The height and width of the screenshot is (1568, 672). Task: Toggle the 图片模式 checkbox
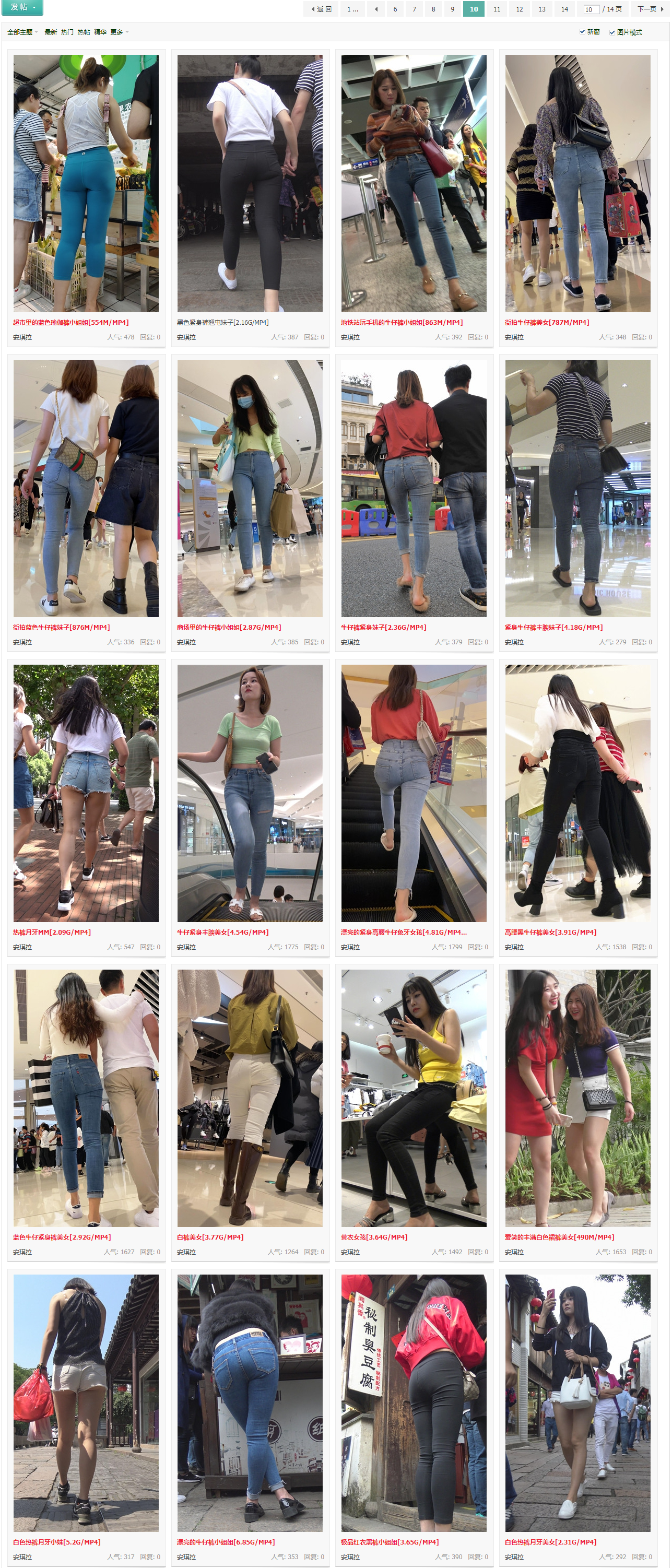(612, 32)
